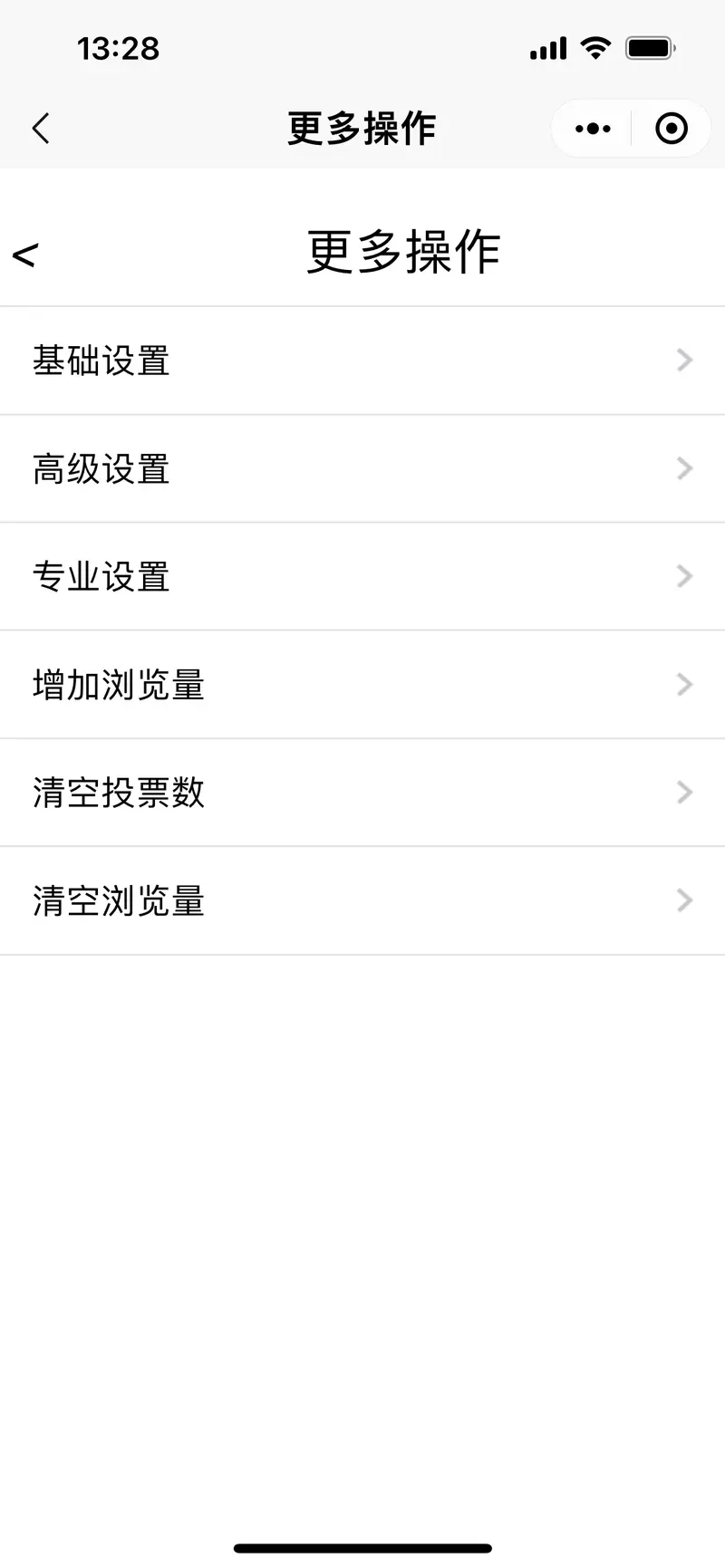
Task: Open 专业设置
Action: point(362,577)
